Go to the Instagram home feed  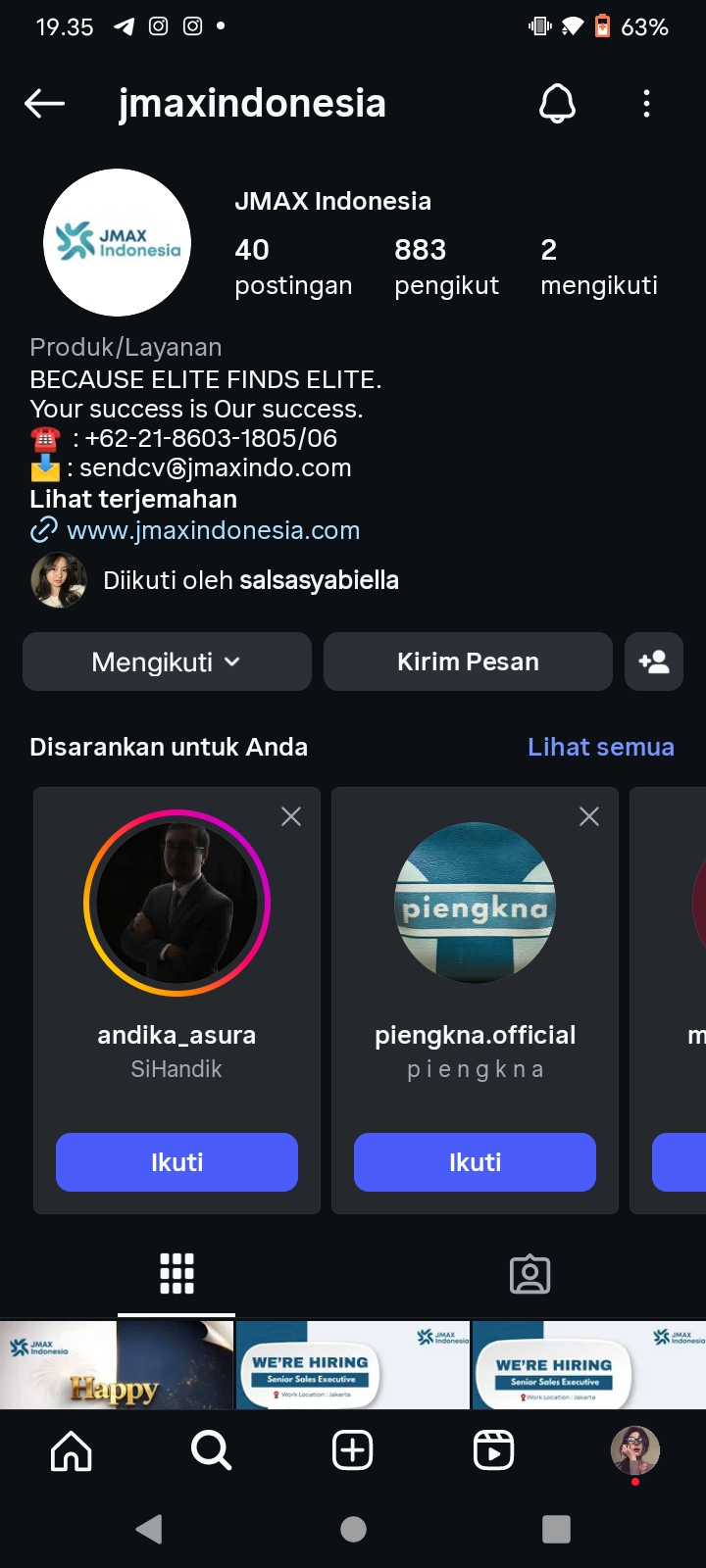[x=71, y=1450]
